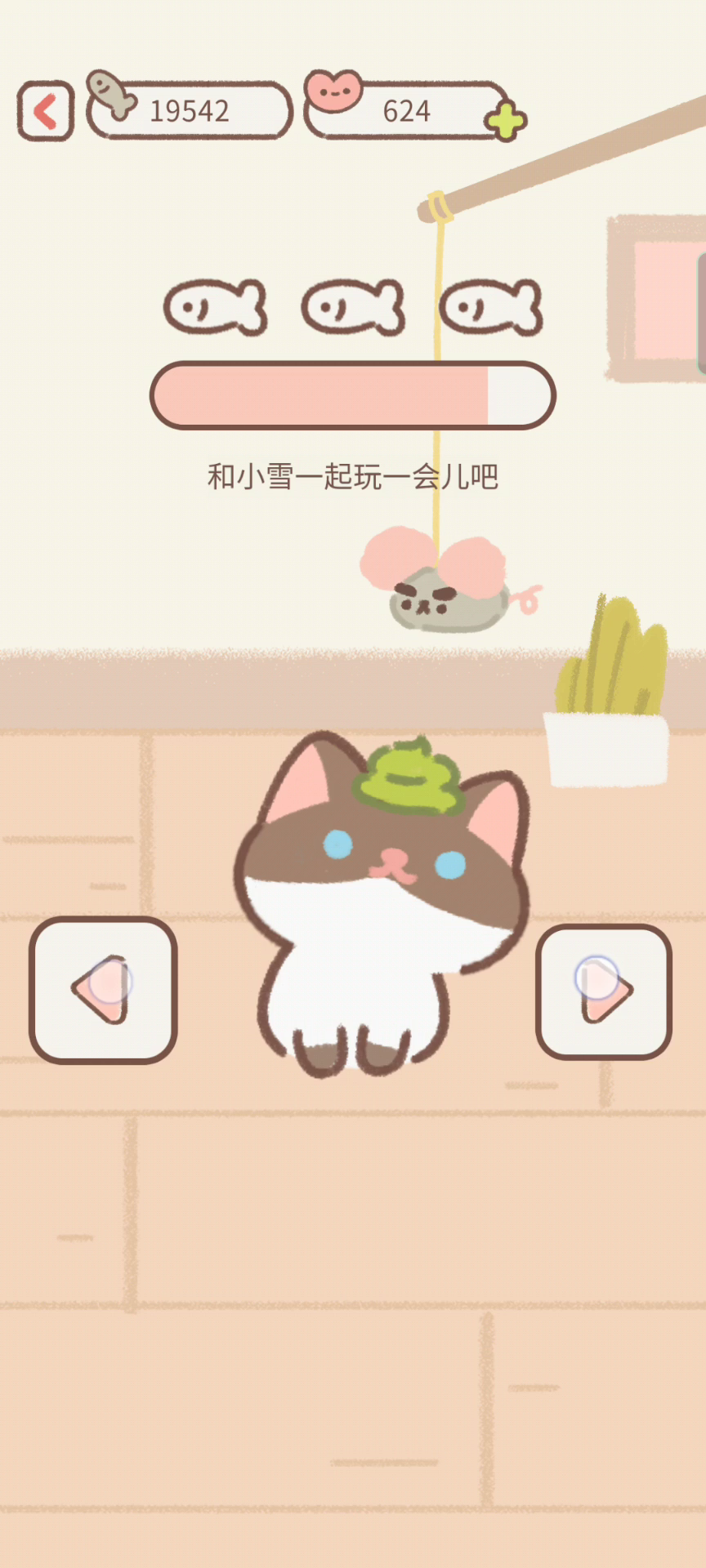Move the toy right with the right arrow

point(604,992)
